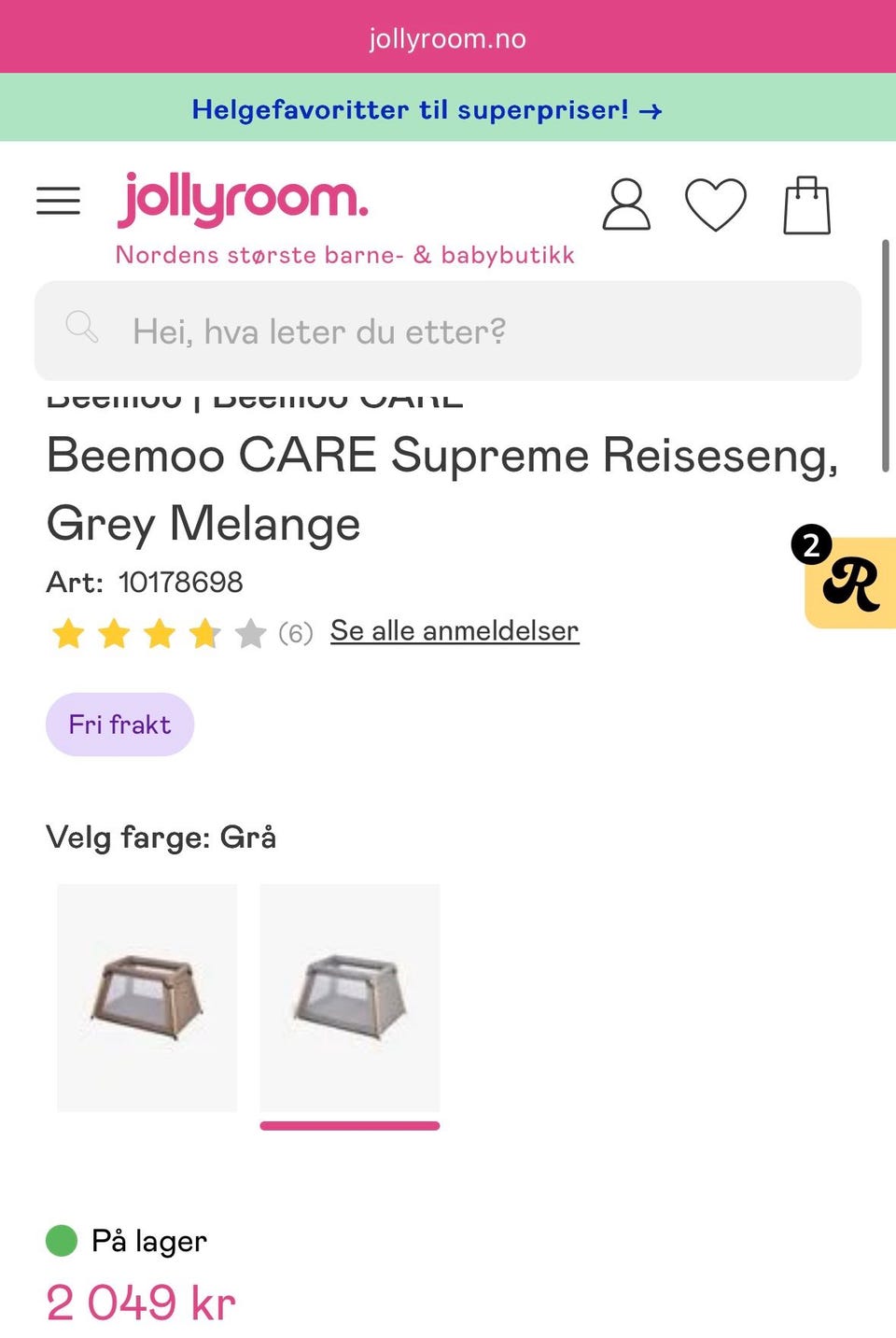Click the Fri frakt shipping badge

pyautogui.click(x=119, y=723)
